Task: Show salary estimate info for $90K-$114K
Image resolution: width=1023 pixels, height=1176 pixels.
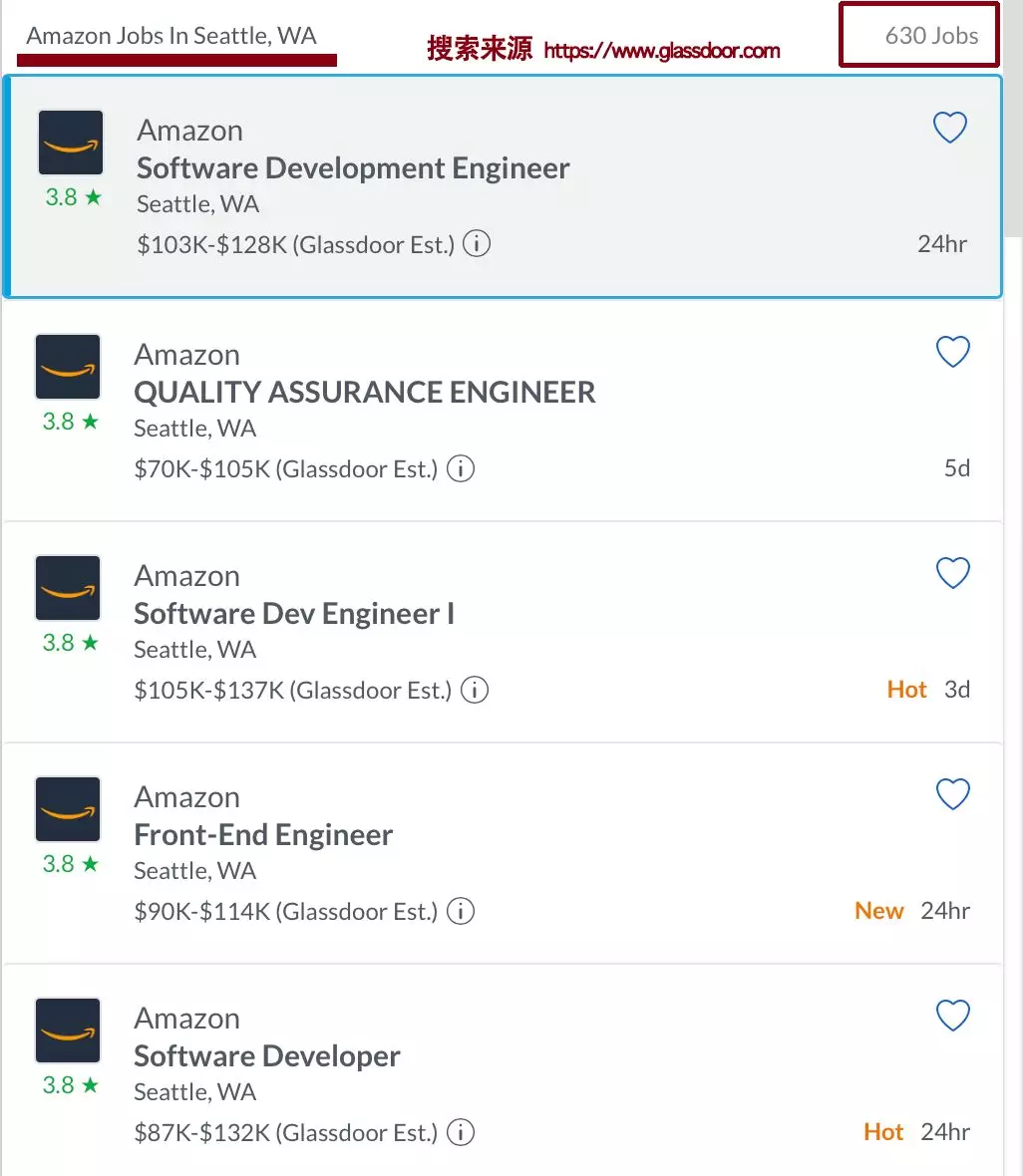Action: [460, 911]
